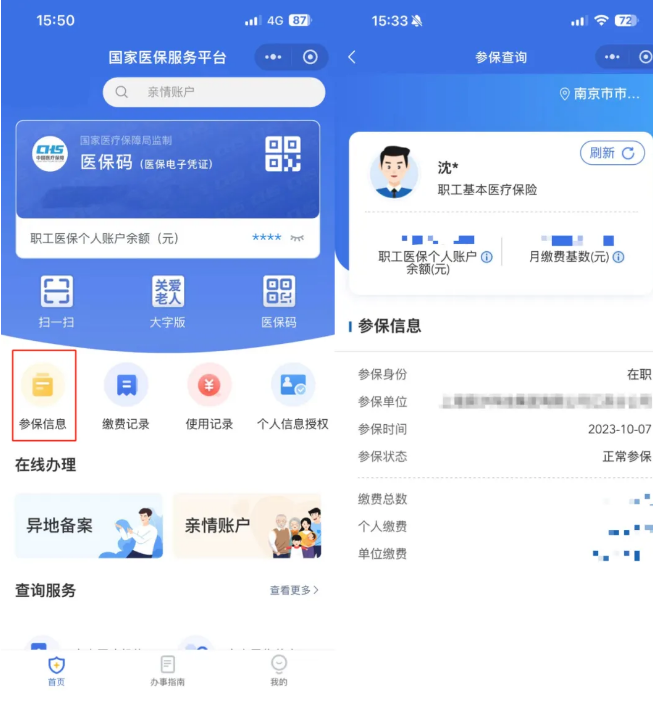The width and height of the screenshot is (653, 703).
Task: Tap 查看更多 under 查询服务
Action: 294,590
